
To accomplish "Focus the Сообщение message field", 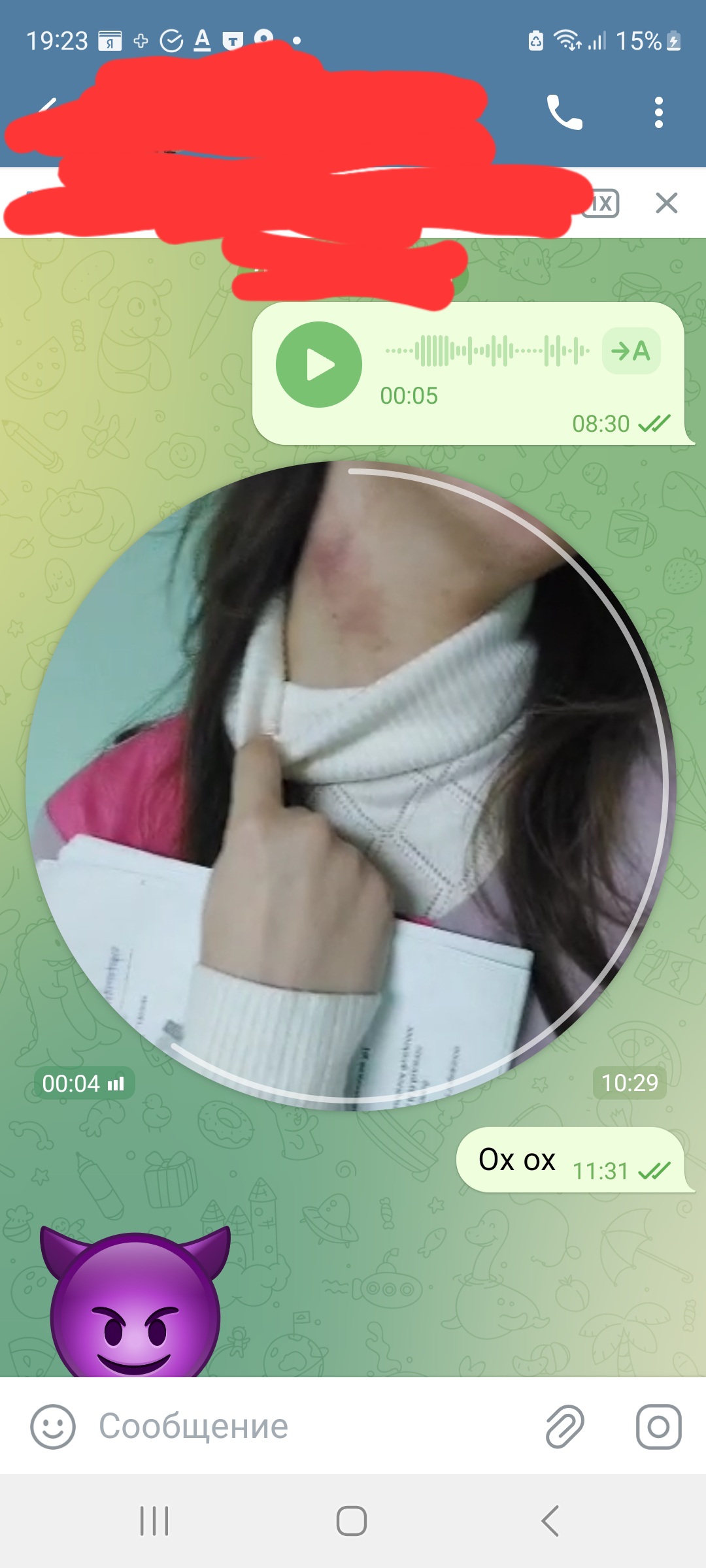I will point(307,1427).
